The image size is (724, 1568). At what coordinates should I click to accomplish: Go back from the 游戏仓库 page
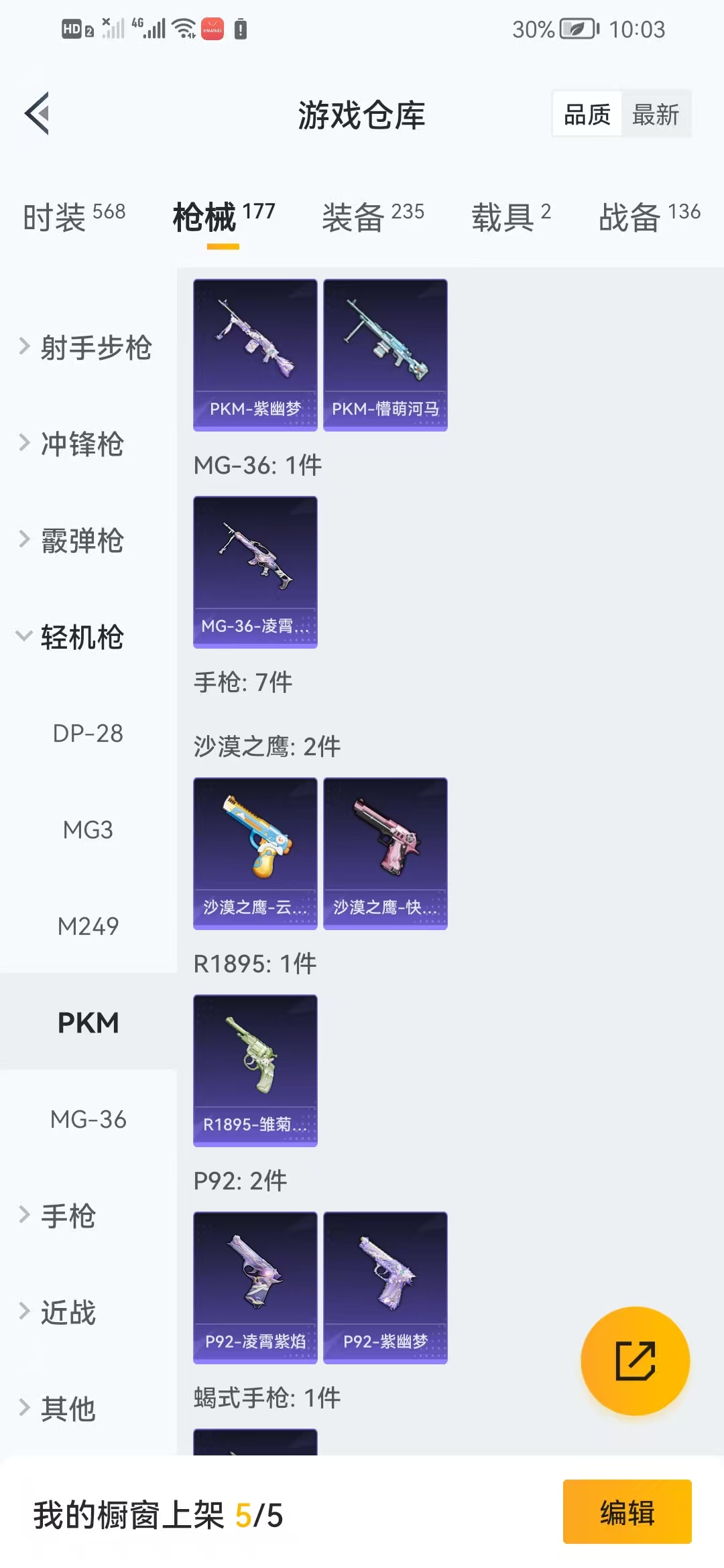[38, 113]
